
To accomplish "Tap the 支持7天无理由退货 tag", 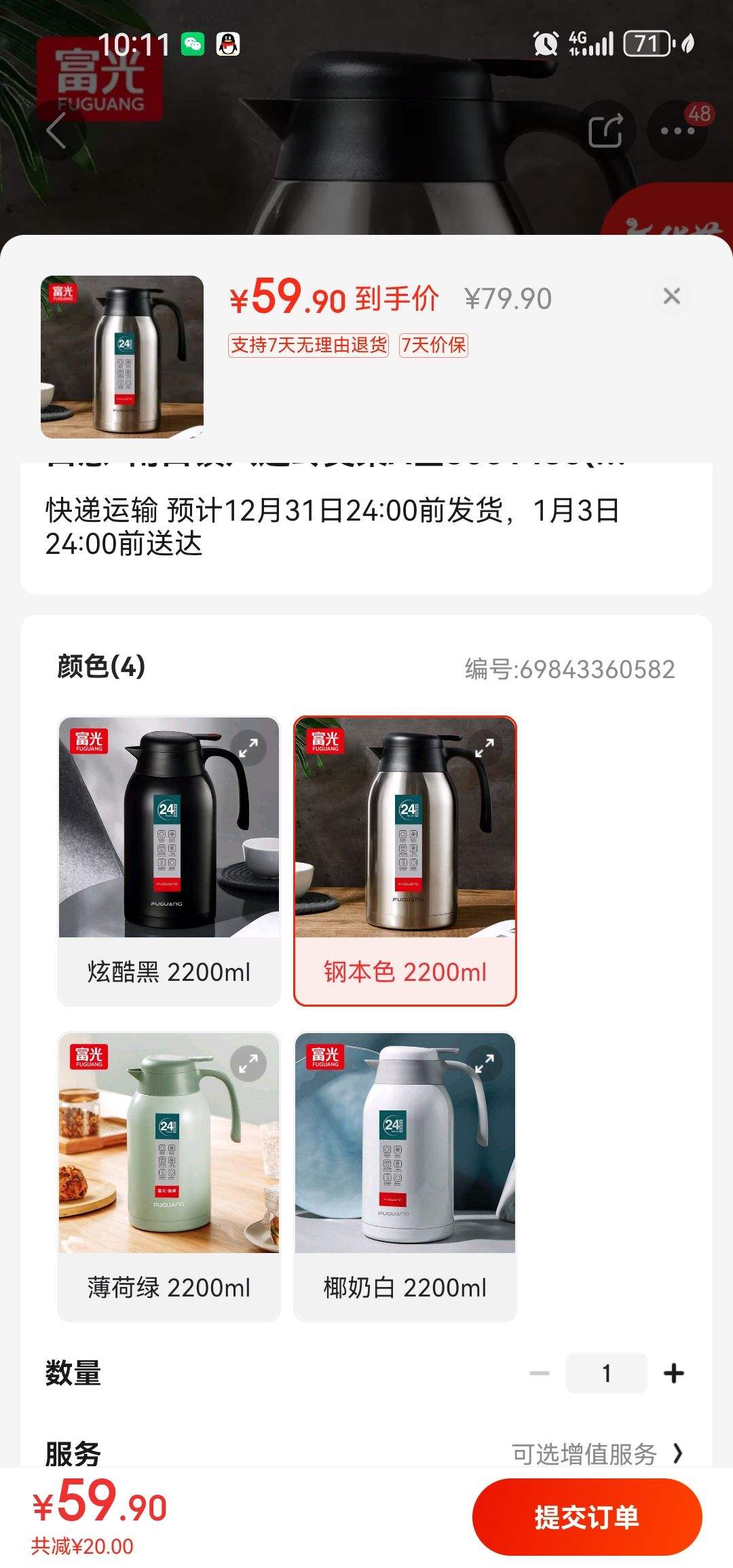I will (310, 347).
